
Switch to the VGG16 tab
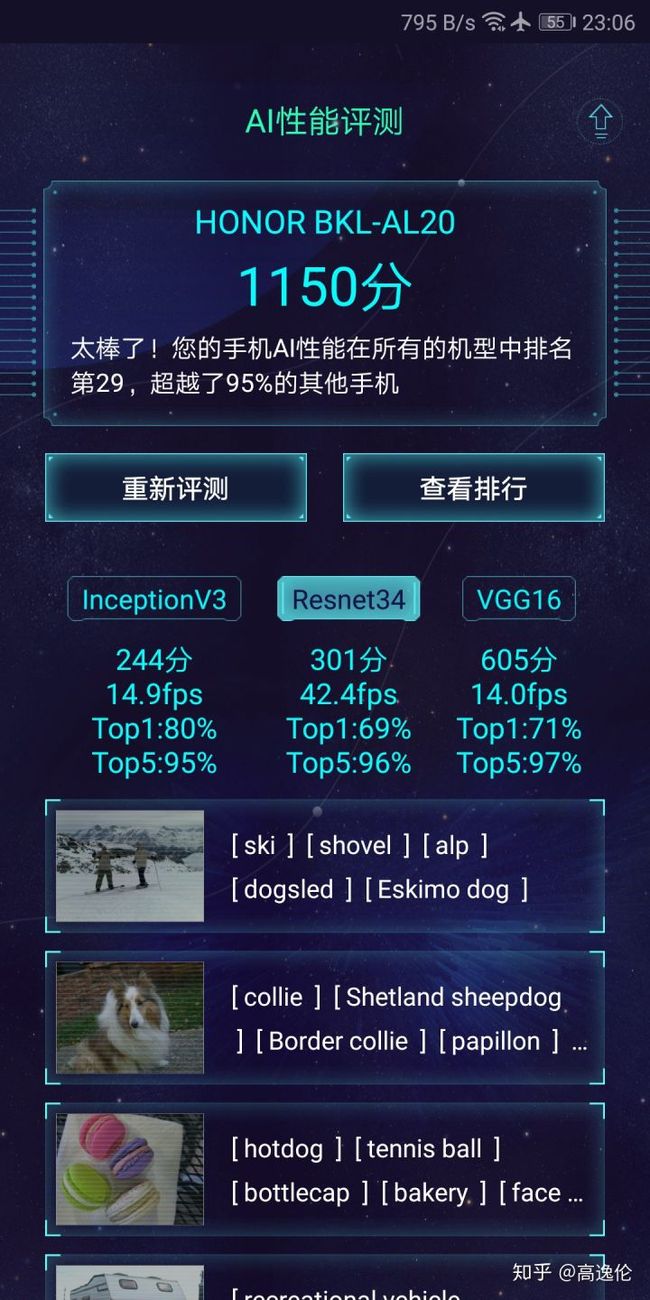[x=519, y=599]
